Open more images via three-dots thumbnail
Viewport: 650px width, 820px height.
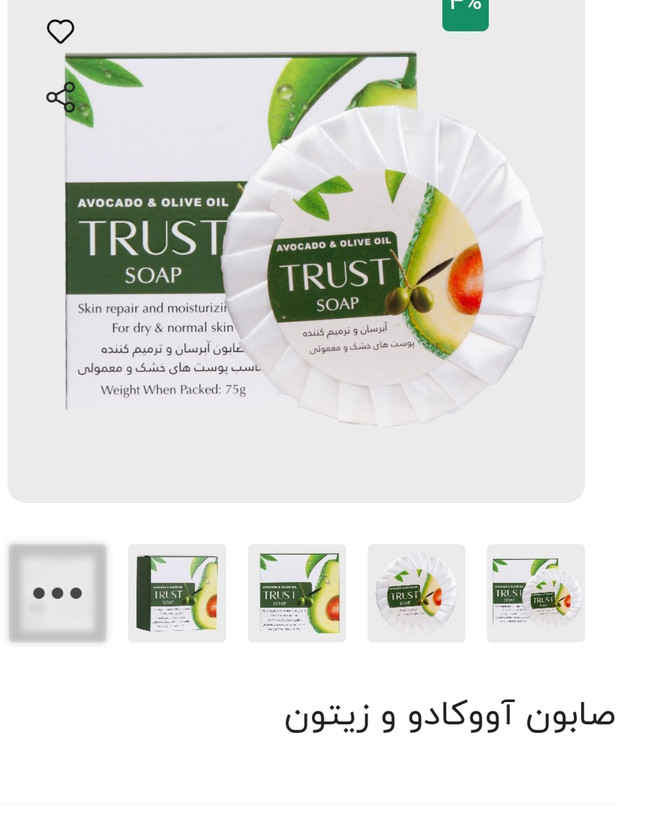[x=58, y=593]
